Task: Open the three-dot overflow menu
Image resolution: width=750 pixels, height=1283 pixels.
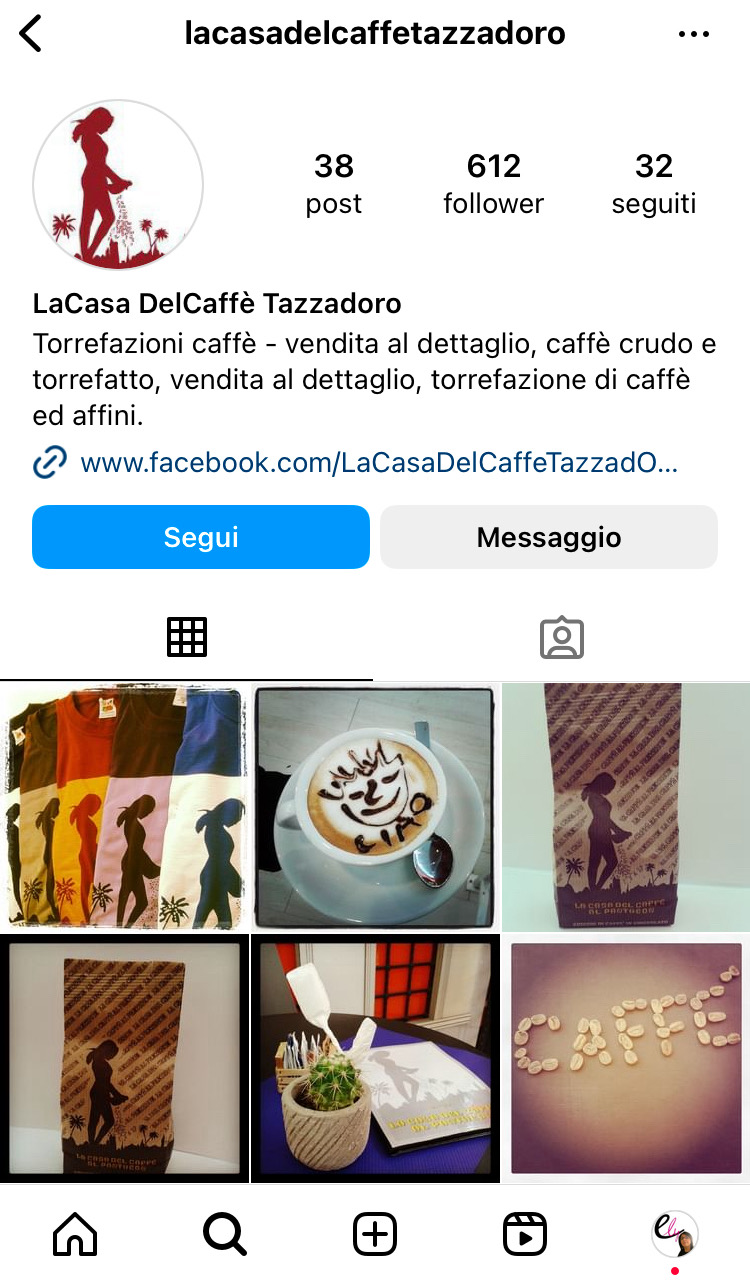Action: pos(693,33)
